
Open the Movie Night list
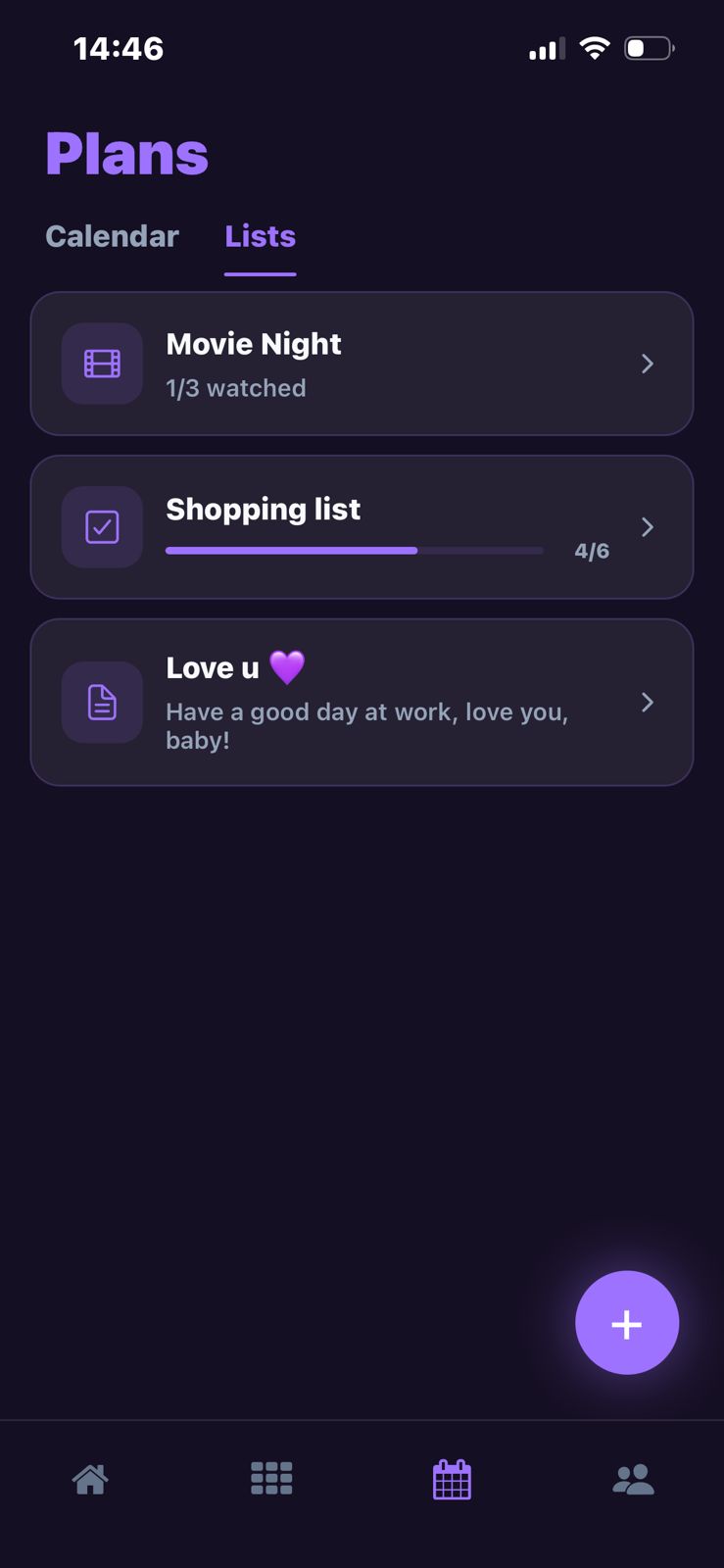click(362, 364)
